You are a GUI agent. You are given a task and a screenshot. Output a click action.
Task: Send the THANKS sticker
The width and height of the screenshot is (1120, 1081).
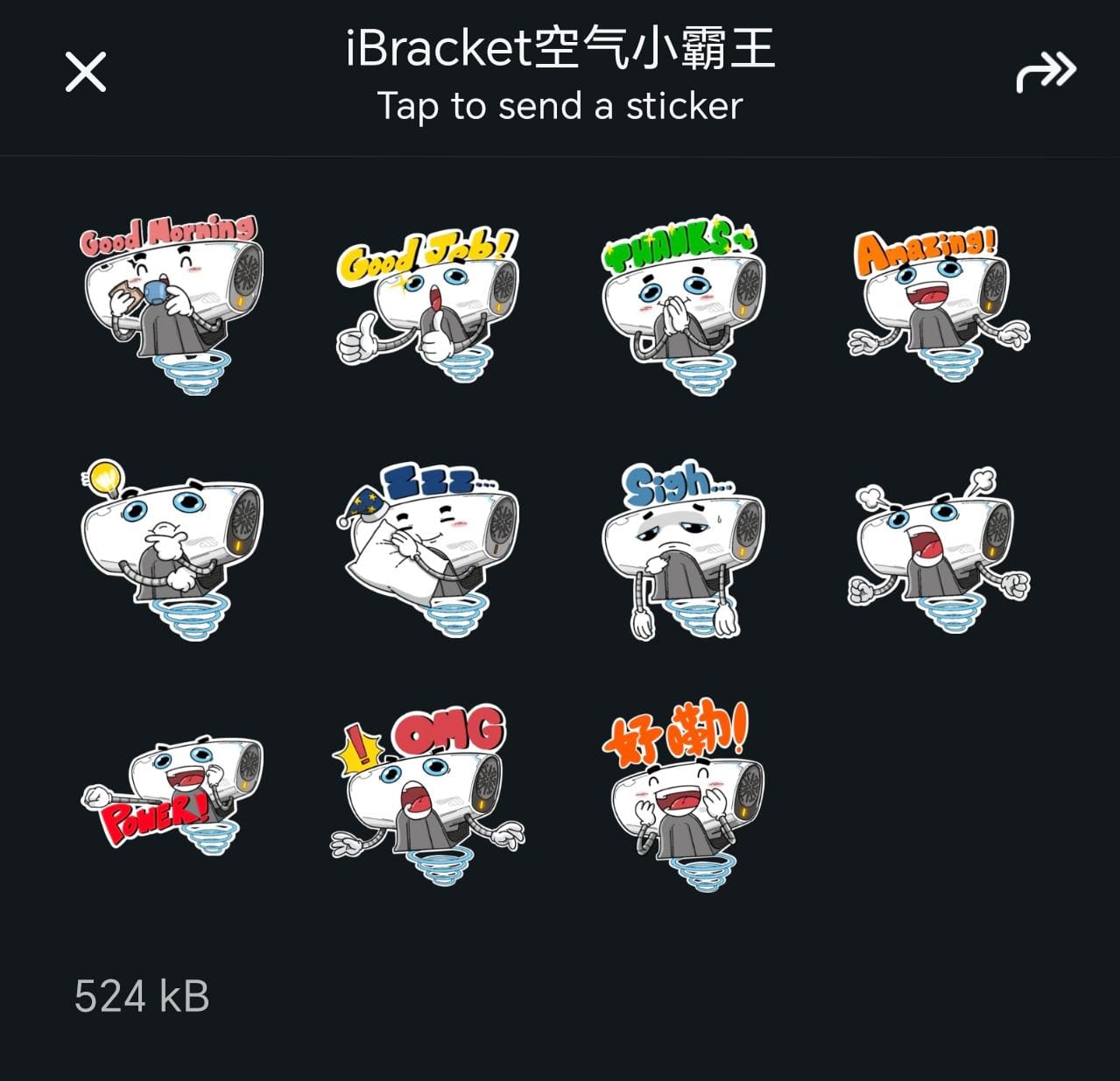point(684,303)
